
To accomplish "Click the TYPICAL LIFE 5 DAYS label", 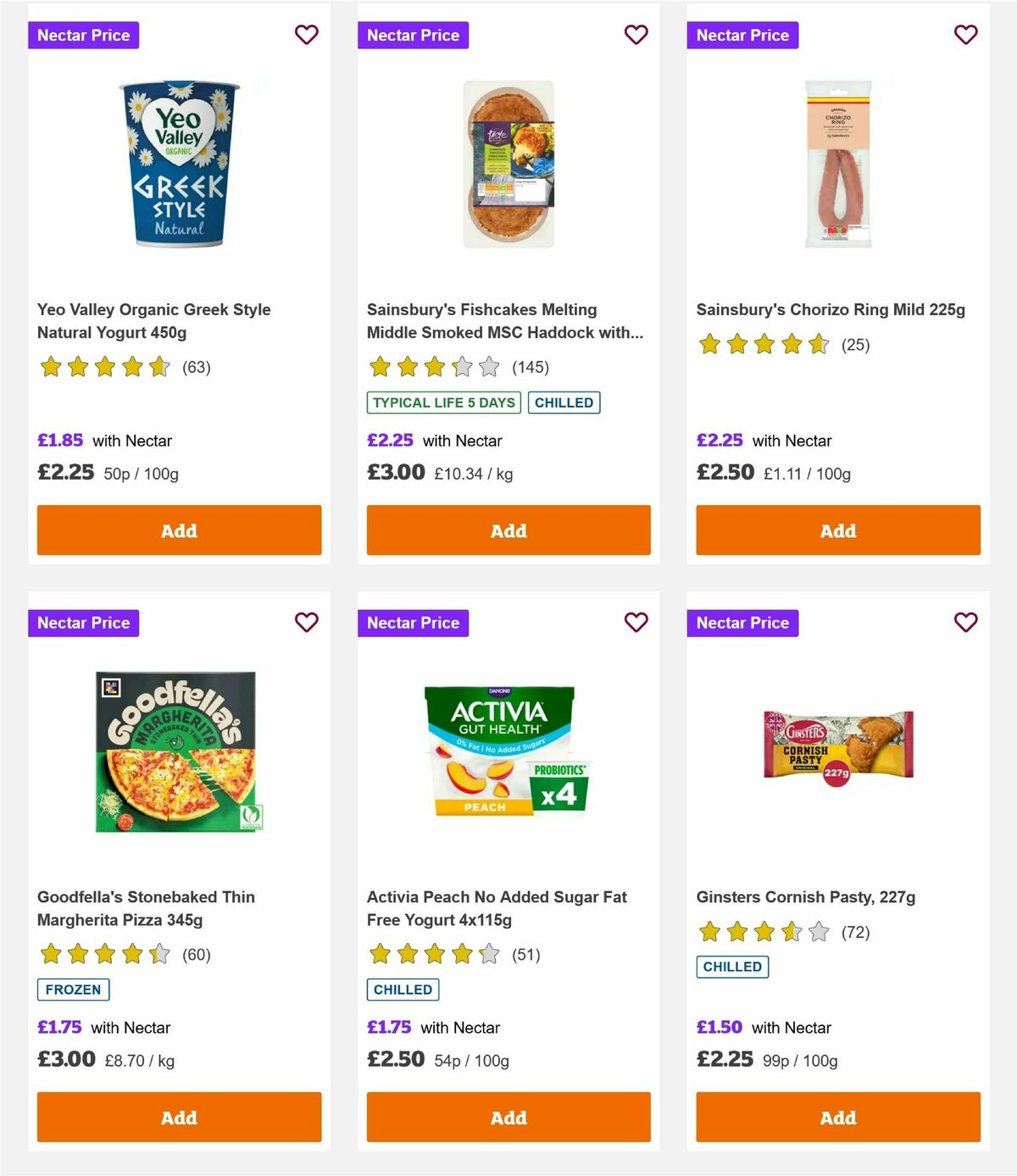I will 443,402.
